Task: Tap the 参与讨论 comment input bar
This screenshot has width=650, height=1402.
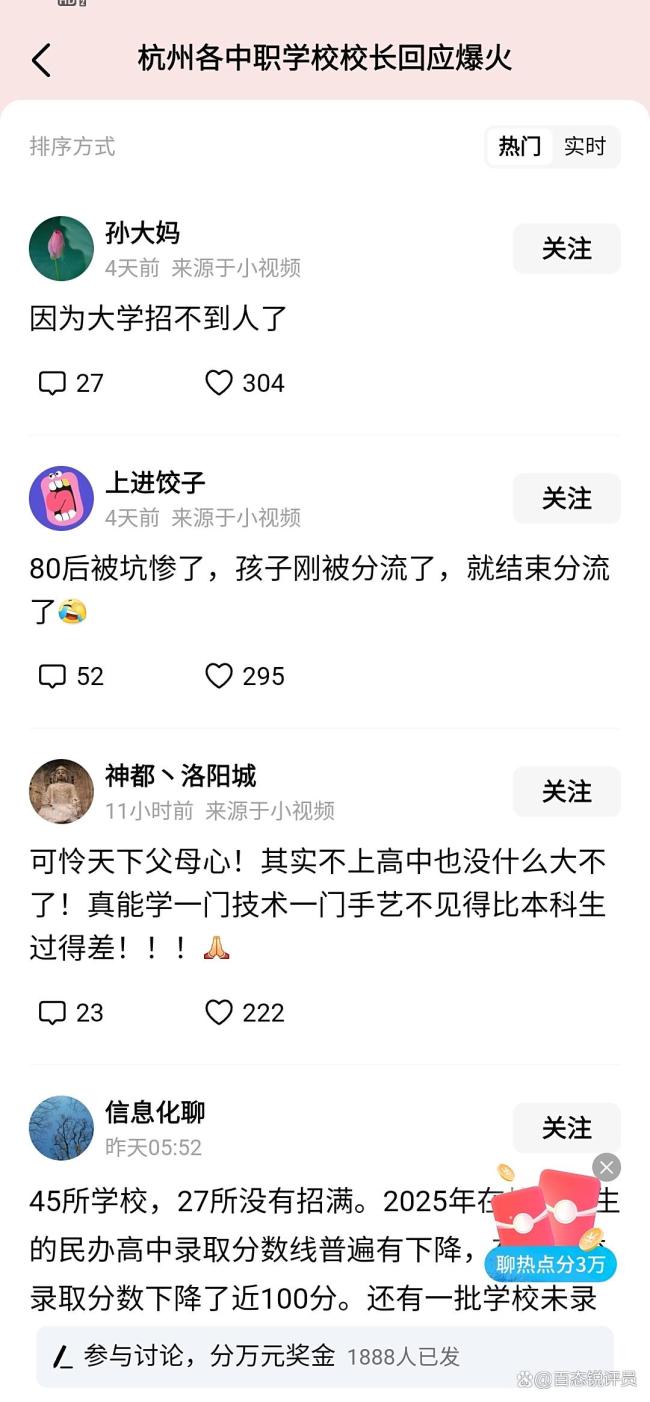Action: [300, 1357]
